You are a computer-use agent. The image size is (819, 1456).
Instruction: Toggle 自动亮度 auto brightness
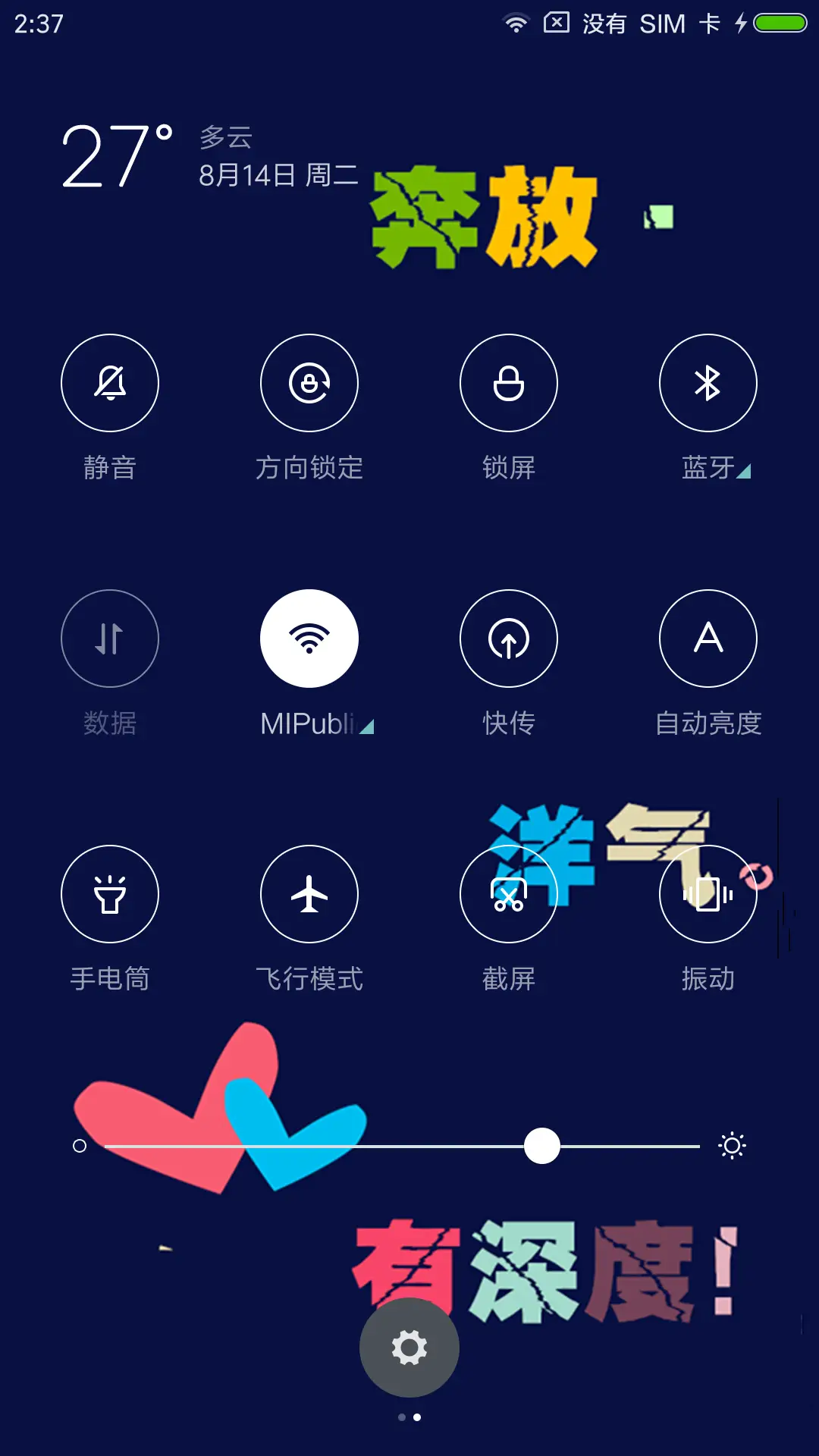[x=708, y=639]
